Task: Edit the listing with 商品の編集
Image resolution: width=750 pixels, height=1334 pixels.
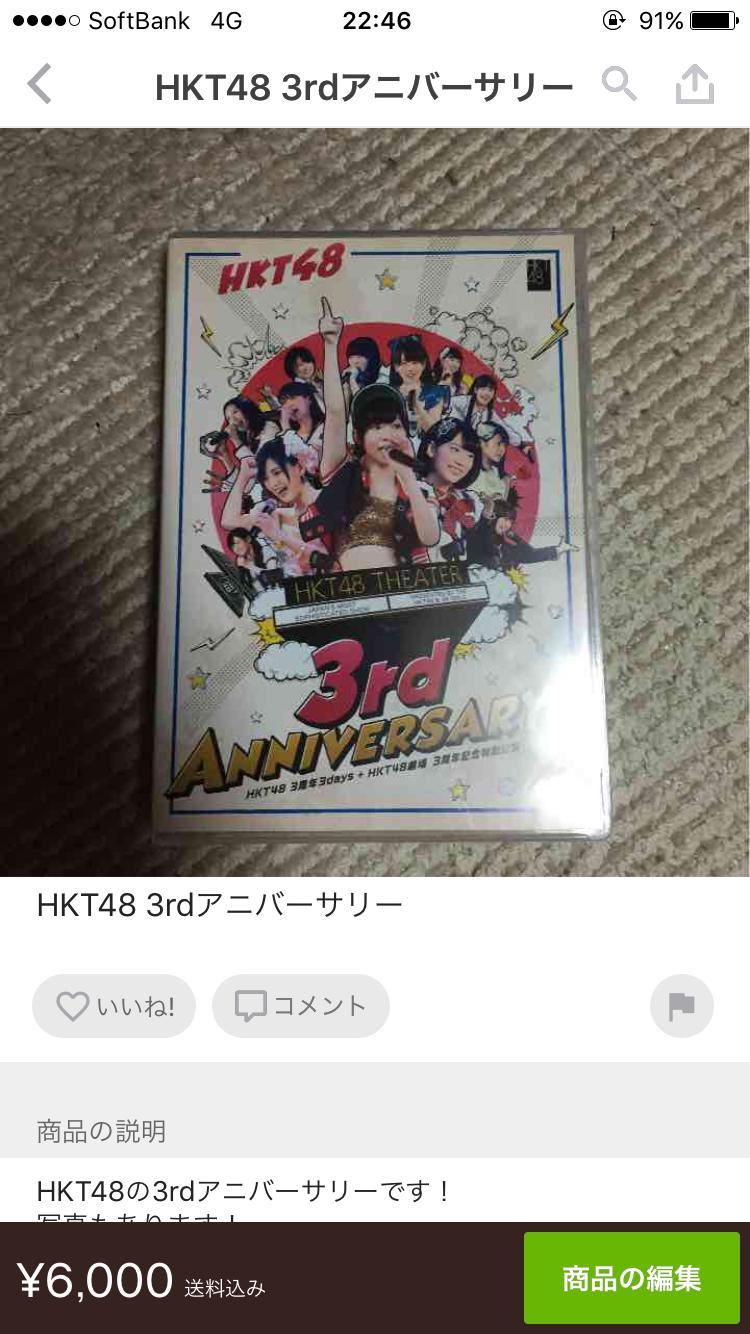Action: tap(631, 1278)
